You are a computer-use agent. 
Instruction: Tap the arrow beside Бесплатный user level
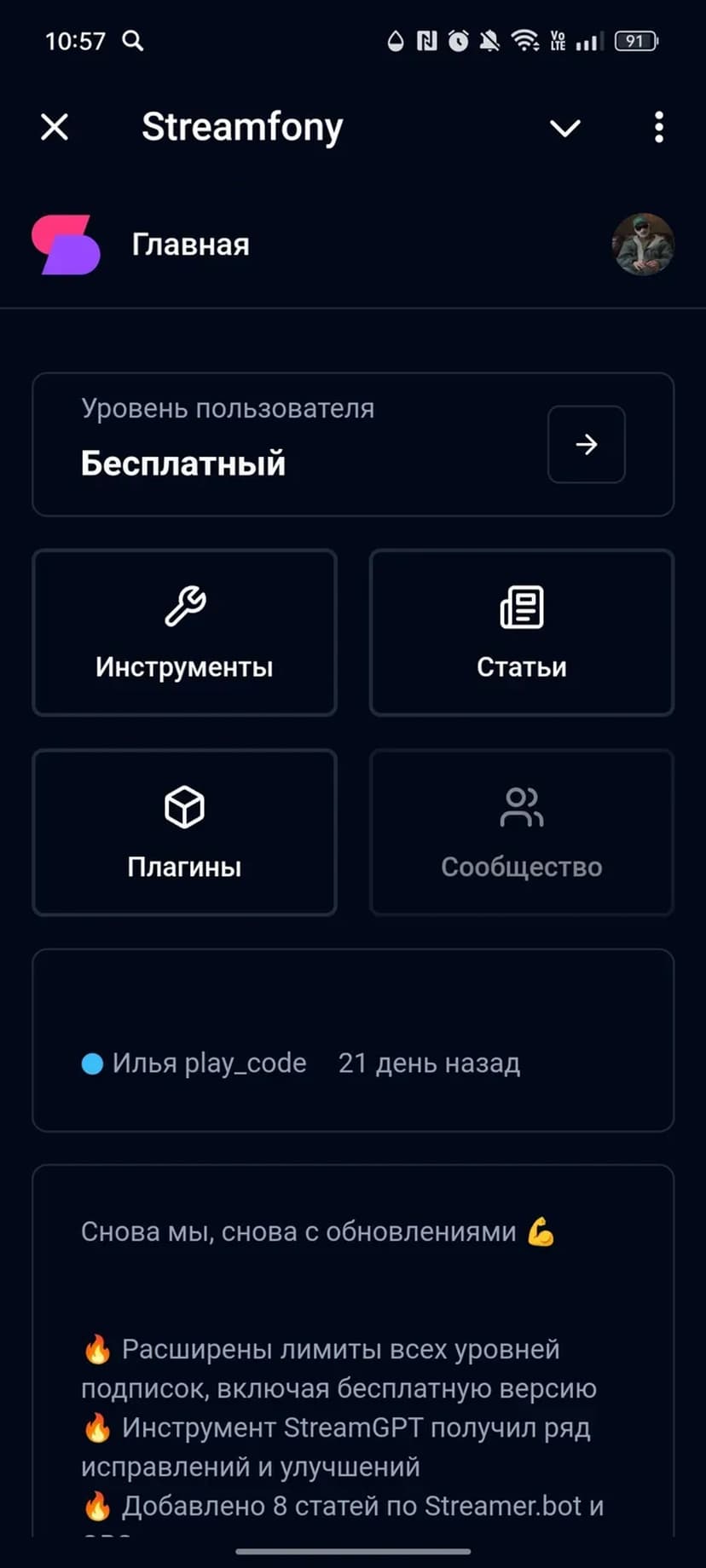586,444
